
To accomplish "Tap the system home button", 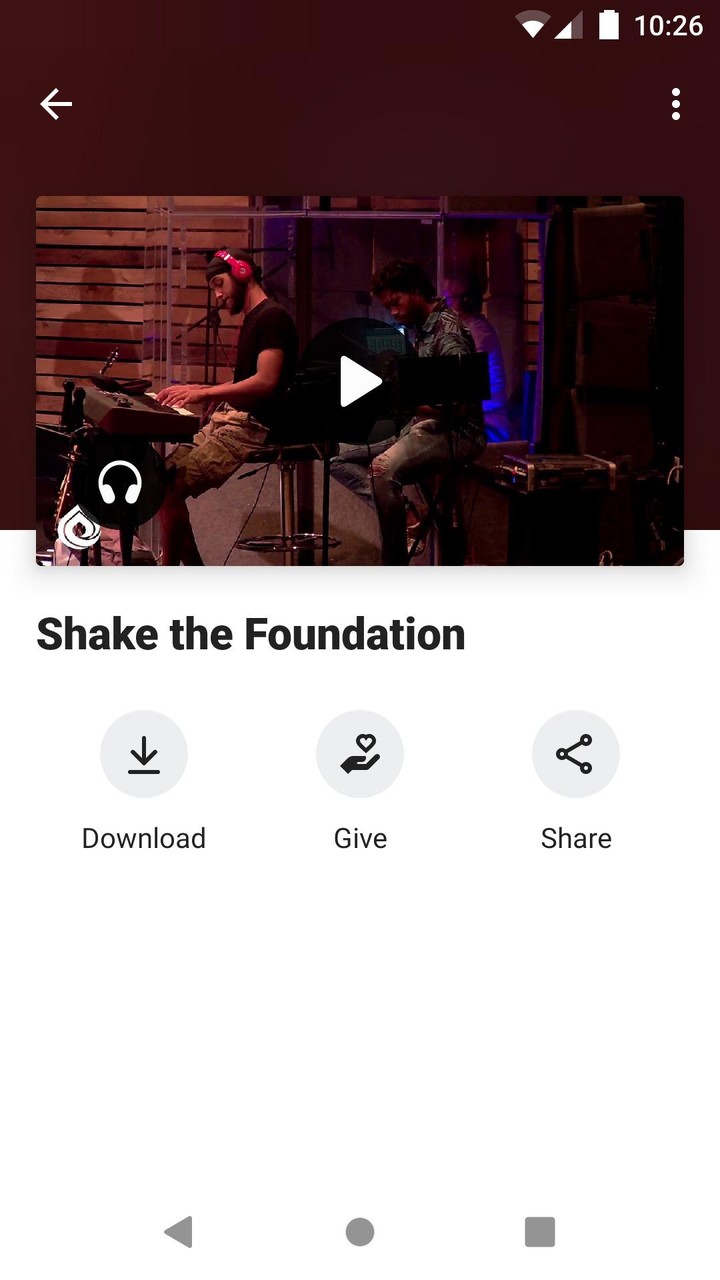I will pos(360,1232).
